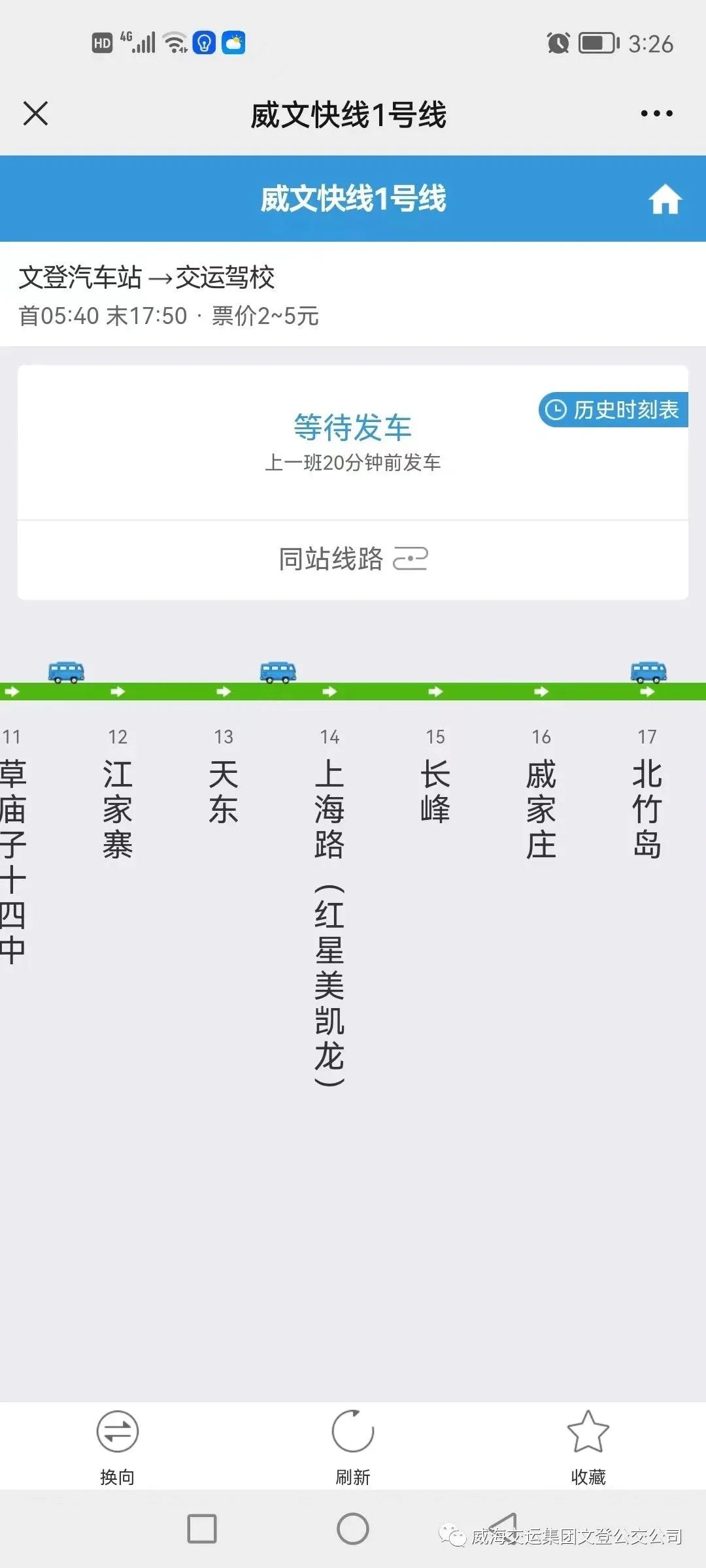Select stop 13 天东
Screen dimensions: 706x1568
224,791
